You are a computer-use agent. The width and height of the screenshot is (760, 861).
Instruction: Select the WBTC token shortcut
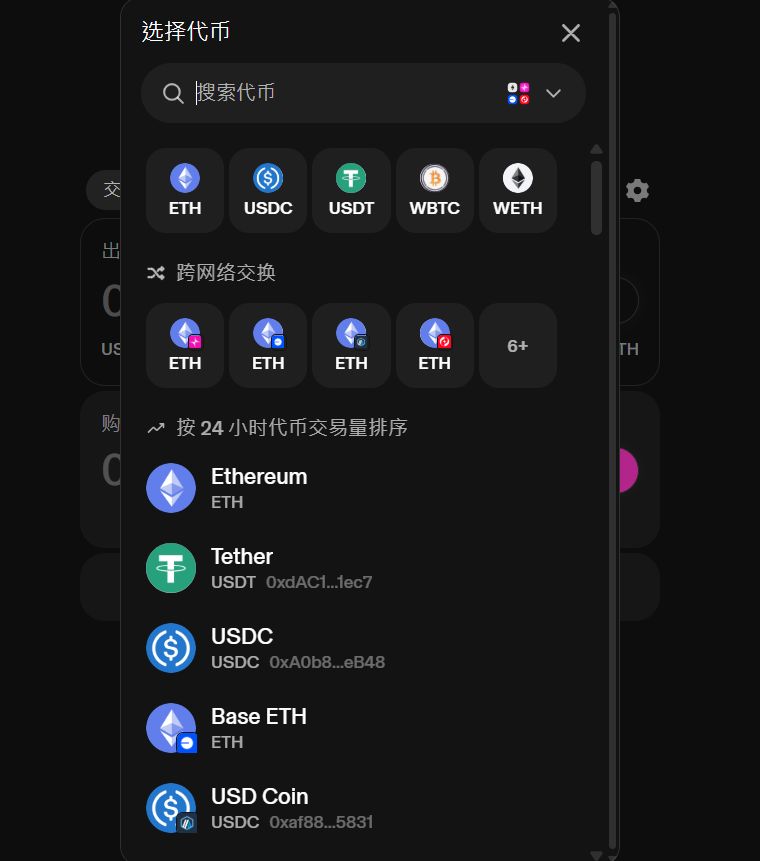pos(435,190)
